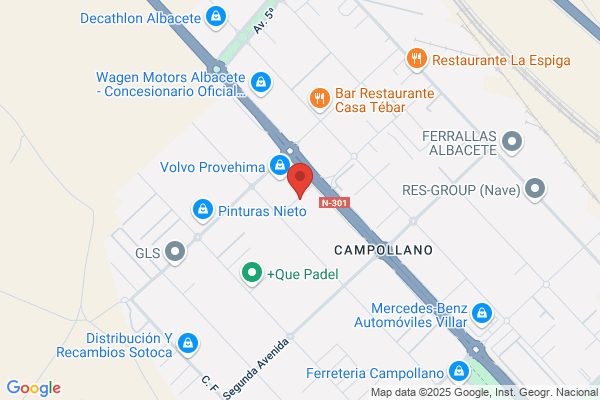Open the GLS marker
Viewport: 600px width, 400px height.
click(x=175, y=252)
